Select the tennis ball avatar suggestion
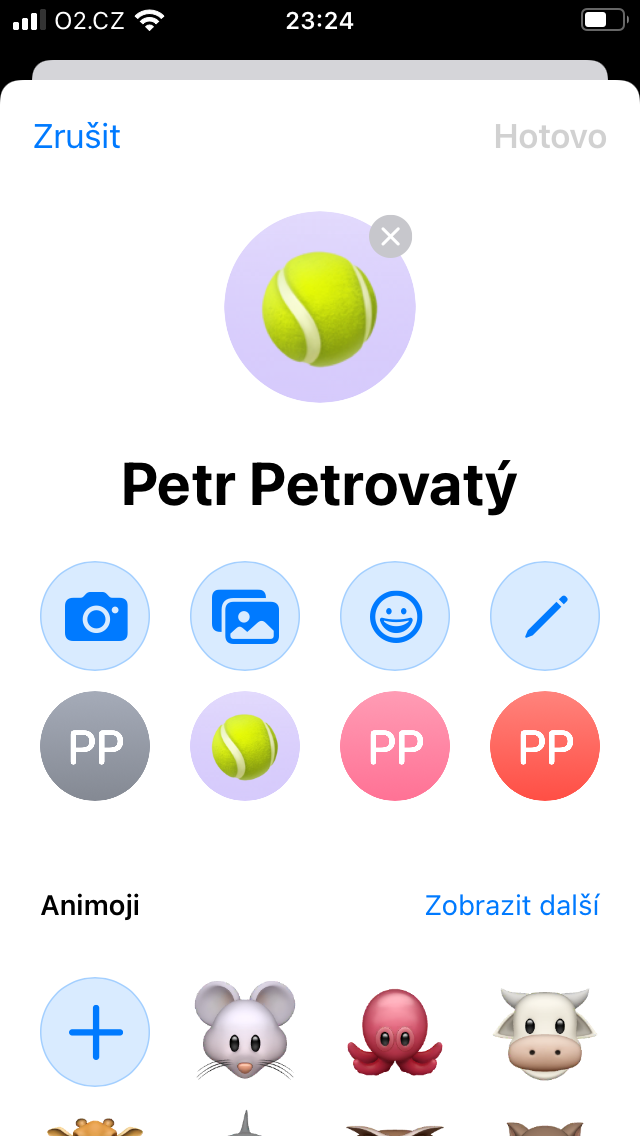This screenshot has height=1136, width=640. click(245, 746)
